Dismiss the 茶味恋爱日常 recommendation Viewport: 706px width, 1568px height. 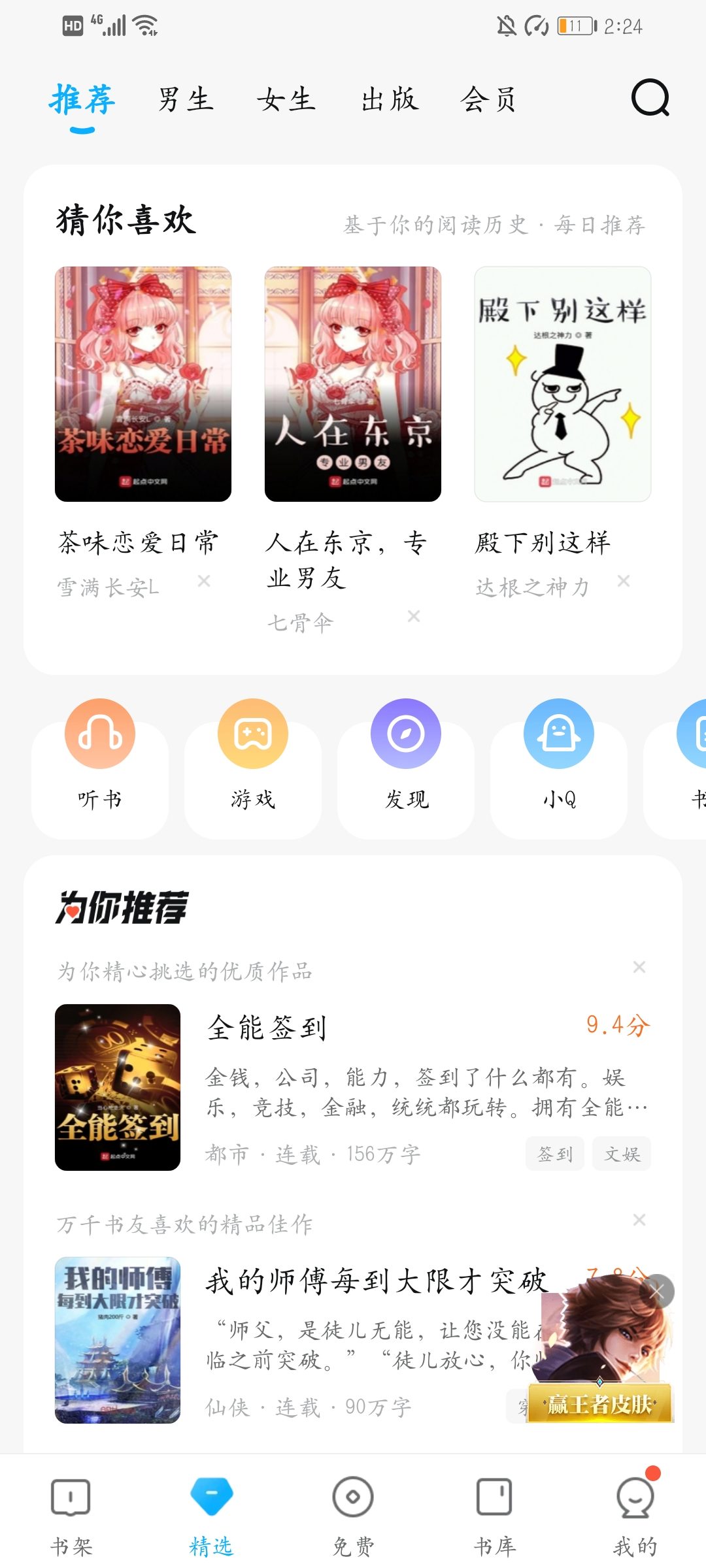[x=204, y=581]
